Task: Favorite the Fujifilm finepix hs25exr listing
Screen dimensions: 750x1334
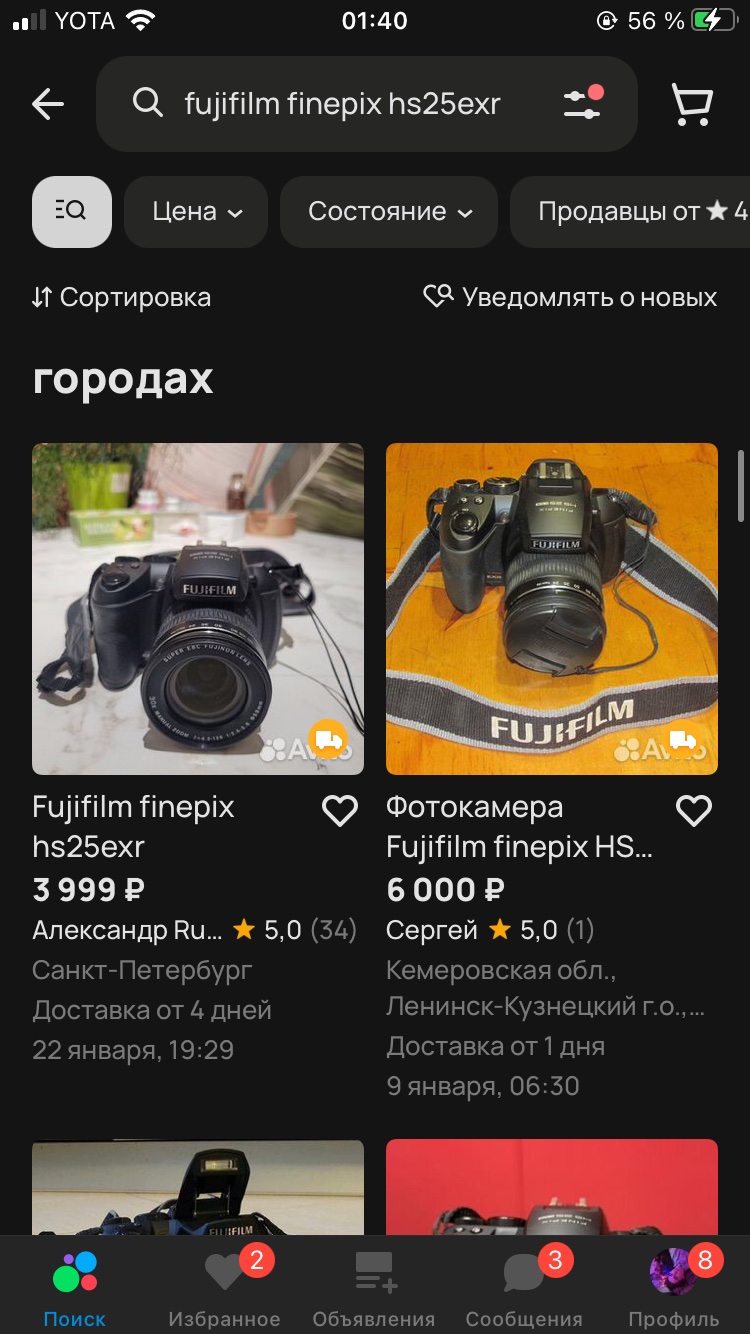Action: coord(340,811)
